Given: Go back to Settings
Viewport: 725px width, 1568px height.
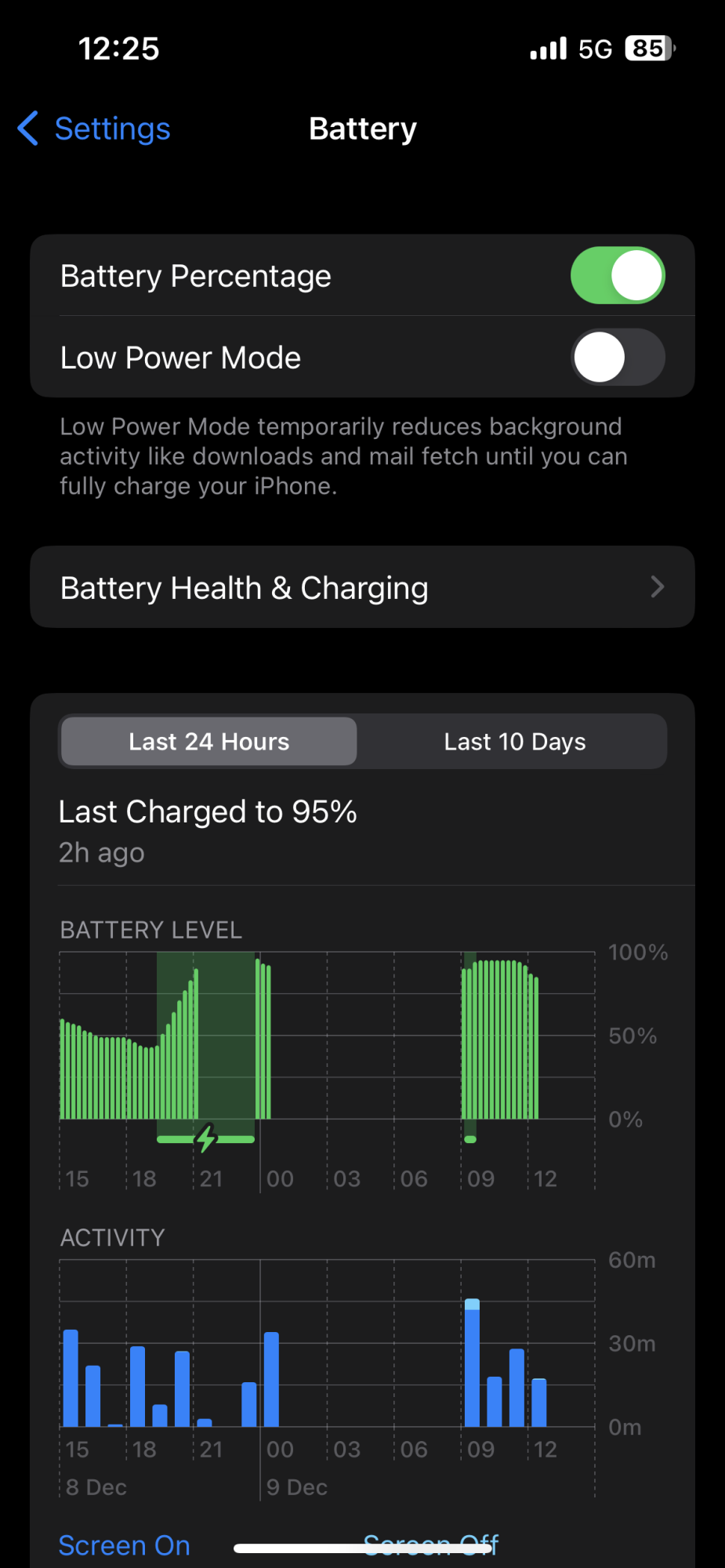Looking at the screenshot, I should [94, 129].
